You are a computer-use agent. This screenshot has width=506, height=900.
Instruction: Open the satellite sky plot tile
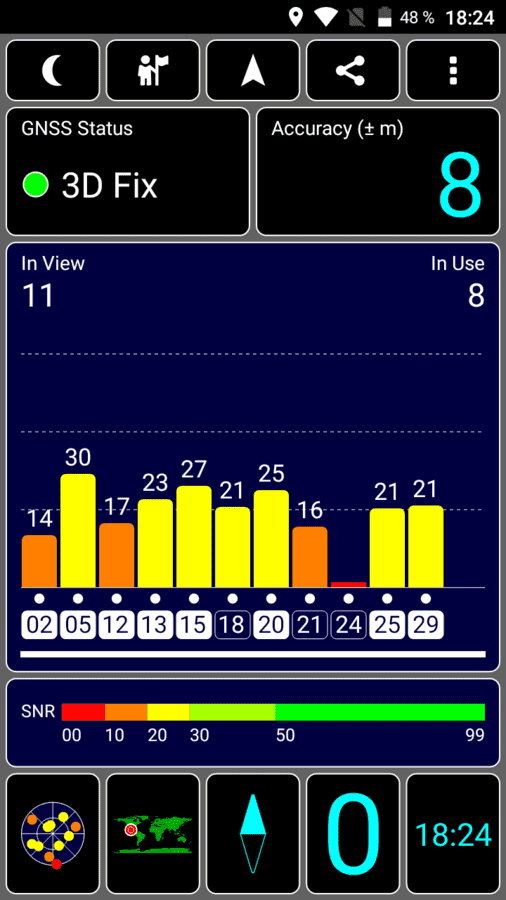click(53, 833)
